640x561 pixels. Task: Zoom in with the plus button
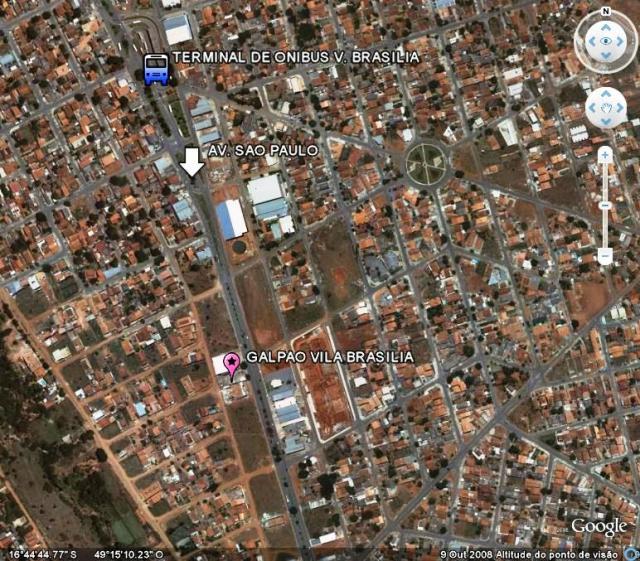pyautogui.click(x=605, y=156)
